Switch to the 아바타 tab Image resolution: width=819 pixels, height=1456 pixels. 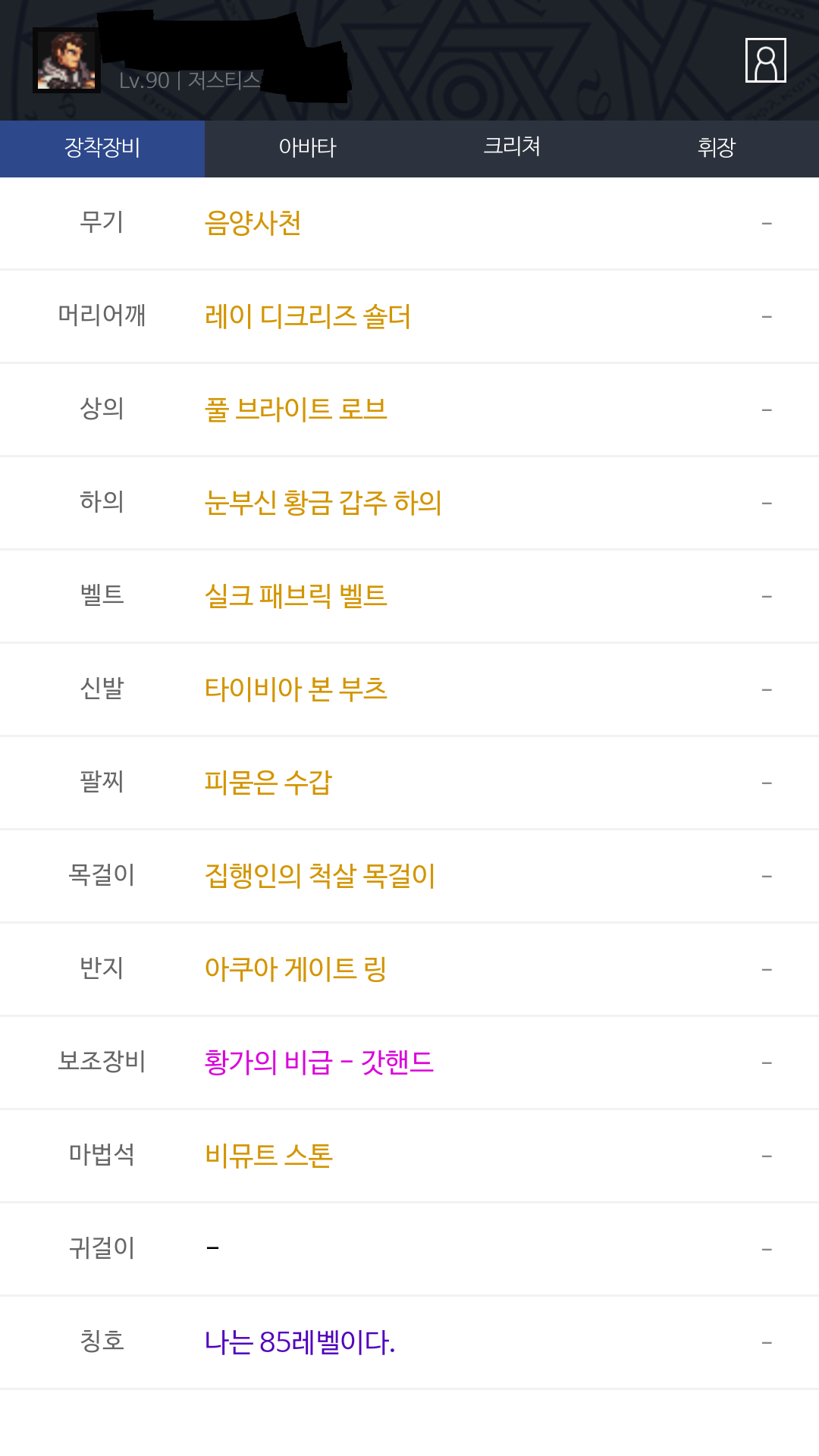307,148
